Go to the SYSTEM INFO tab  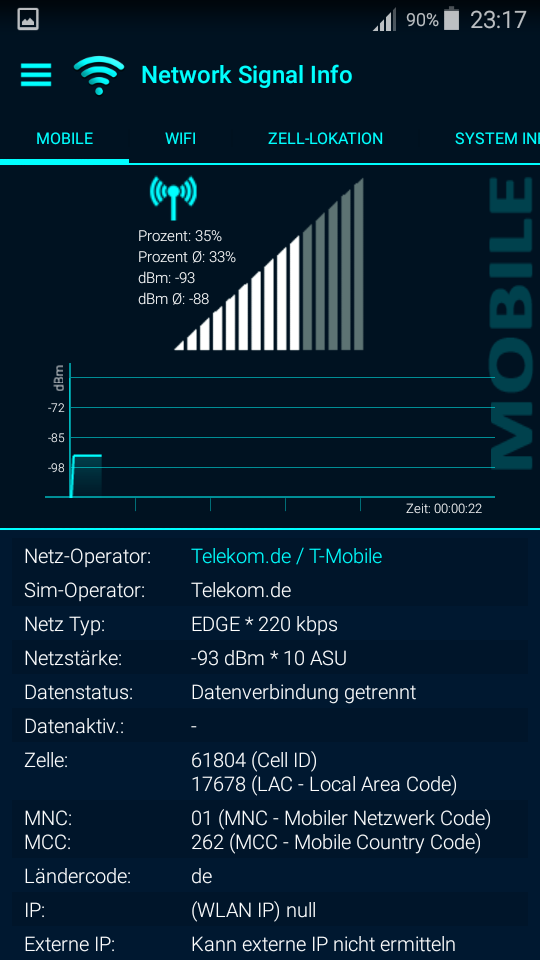(496, 138)
